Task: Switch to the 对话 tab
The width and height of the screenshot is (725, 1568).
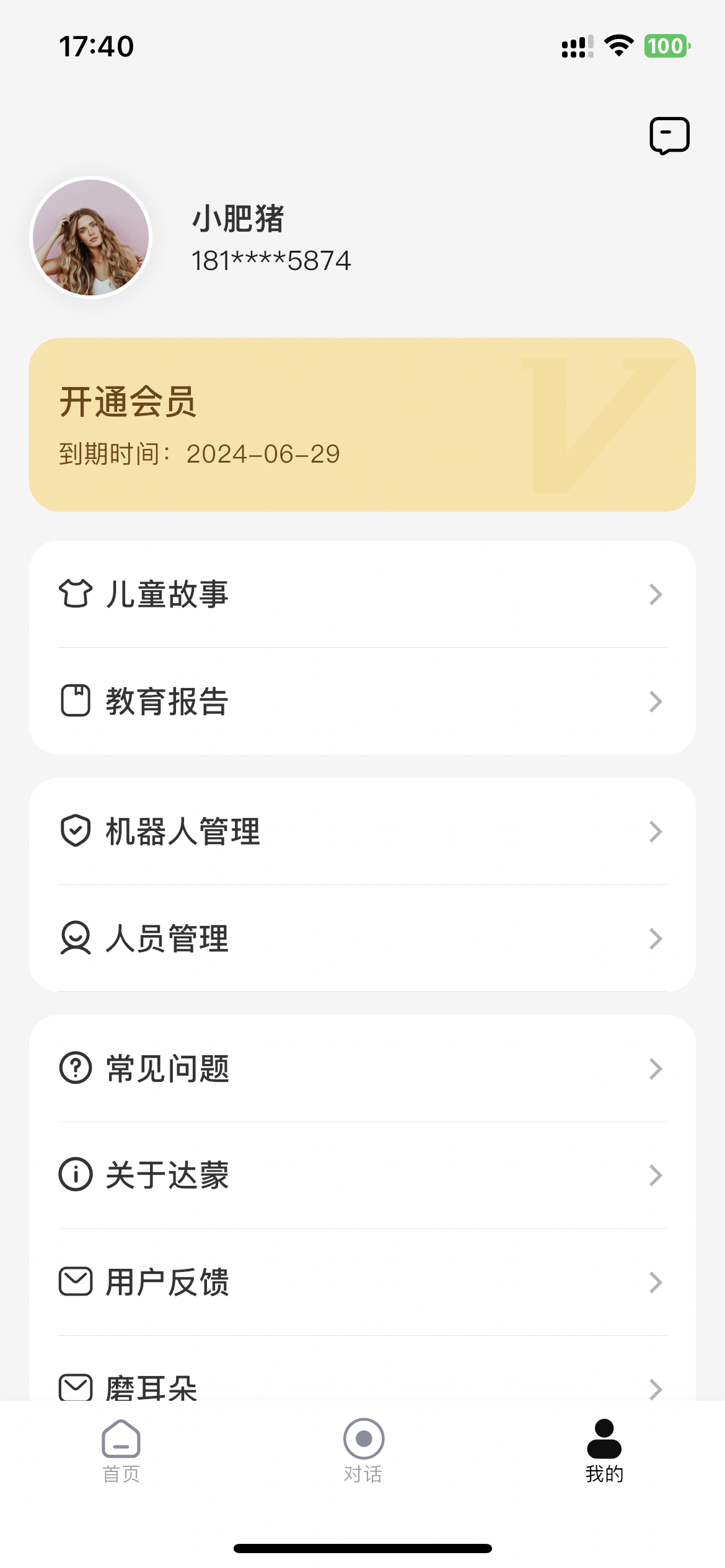Action: 363,1452
